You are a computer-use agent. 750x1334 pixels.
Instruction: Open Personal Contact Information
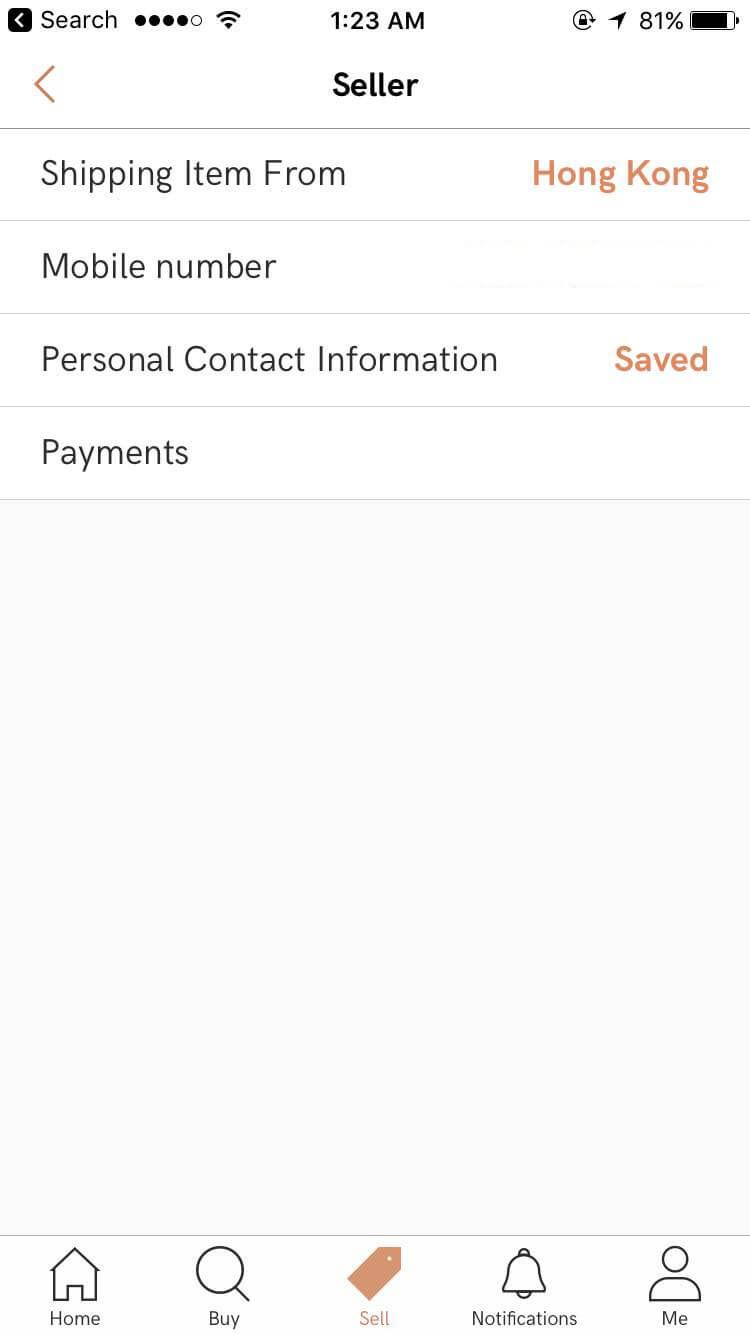pos(375,360)
